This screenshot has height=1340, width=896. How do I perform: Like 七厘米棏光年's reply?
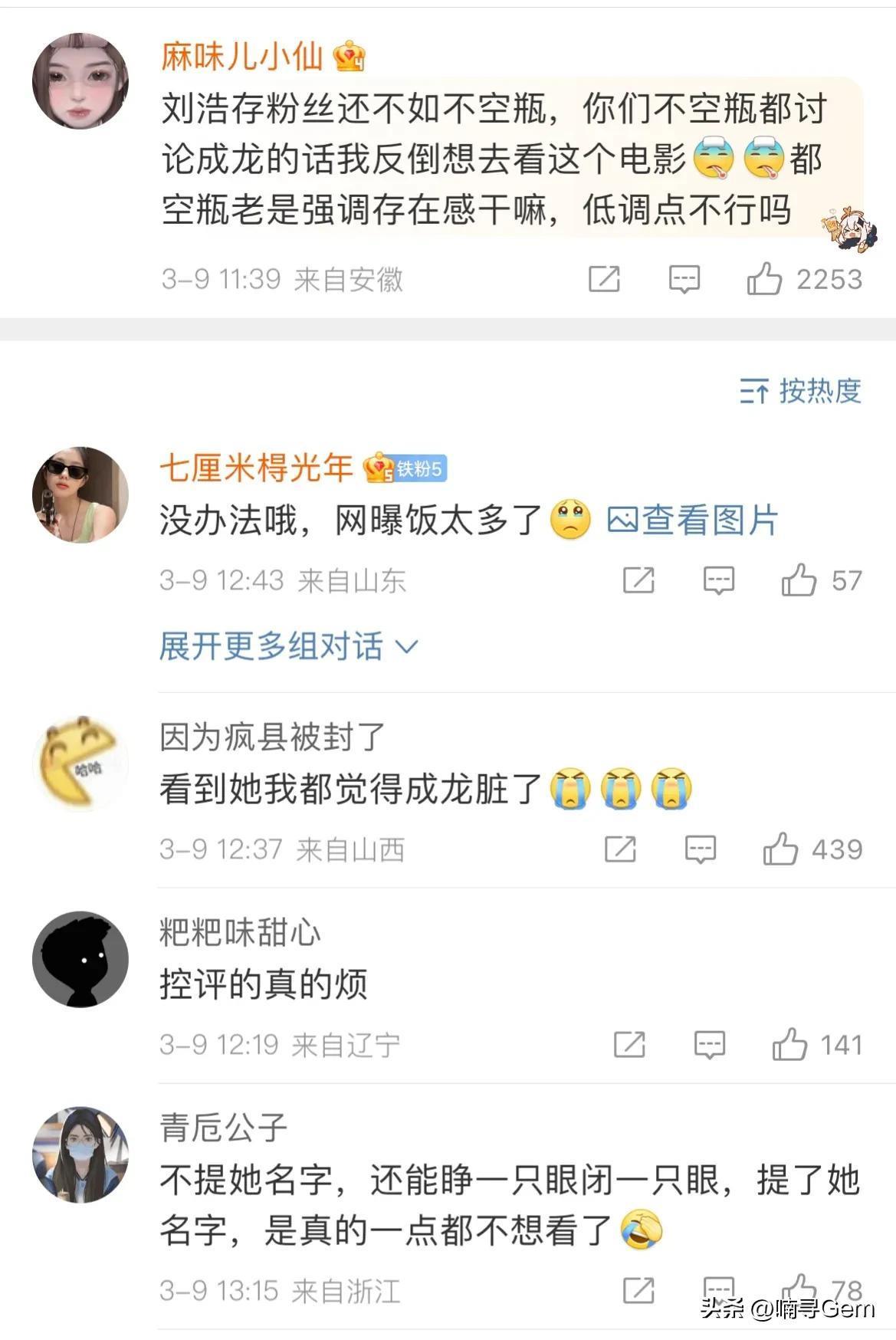[x=799, y=580]
